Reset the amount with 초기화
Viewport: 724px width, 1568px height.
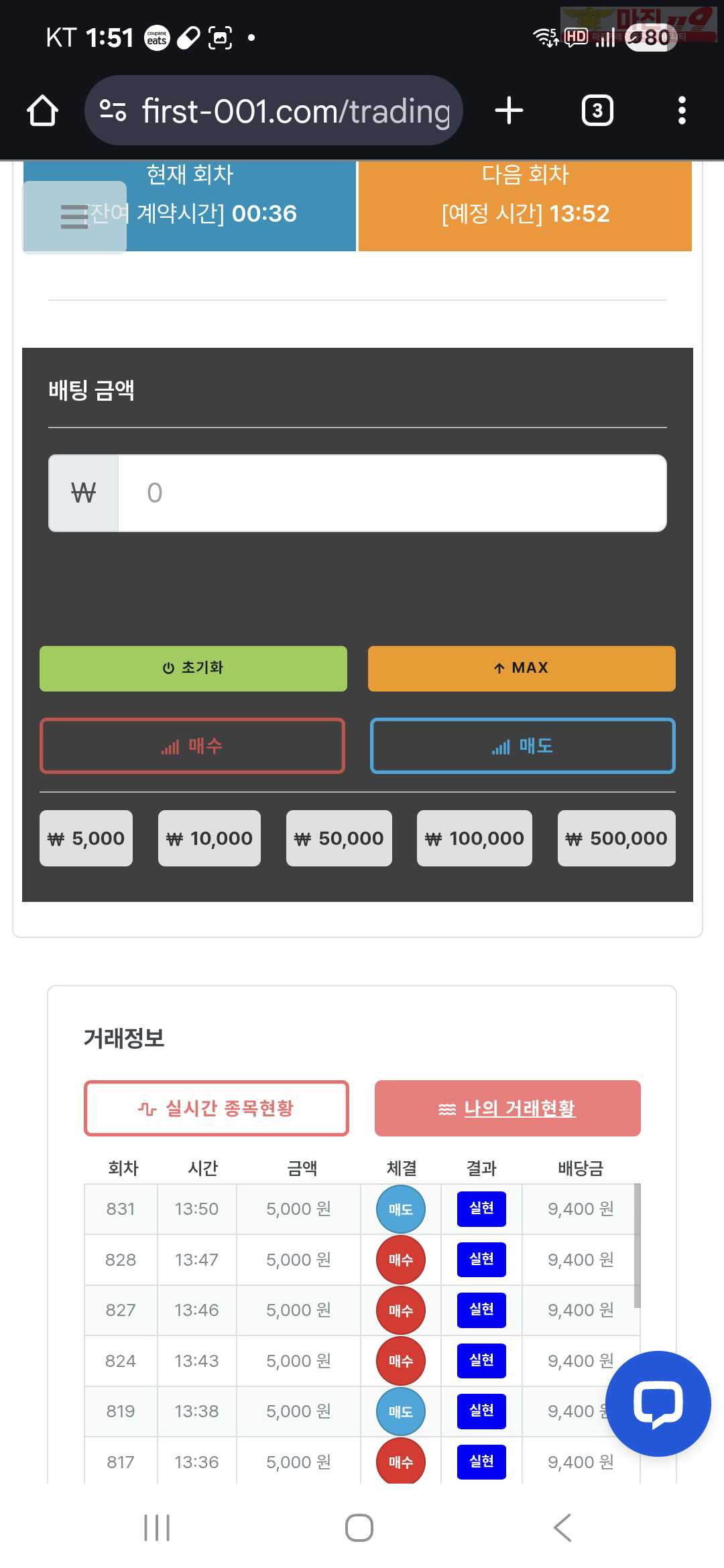tap(193, 668)
